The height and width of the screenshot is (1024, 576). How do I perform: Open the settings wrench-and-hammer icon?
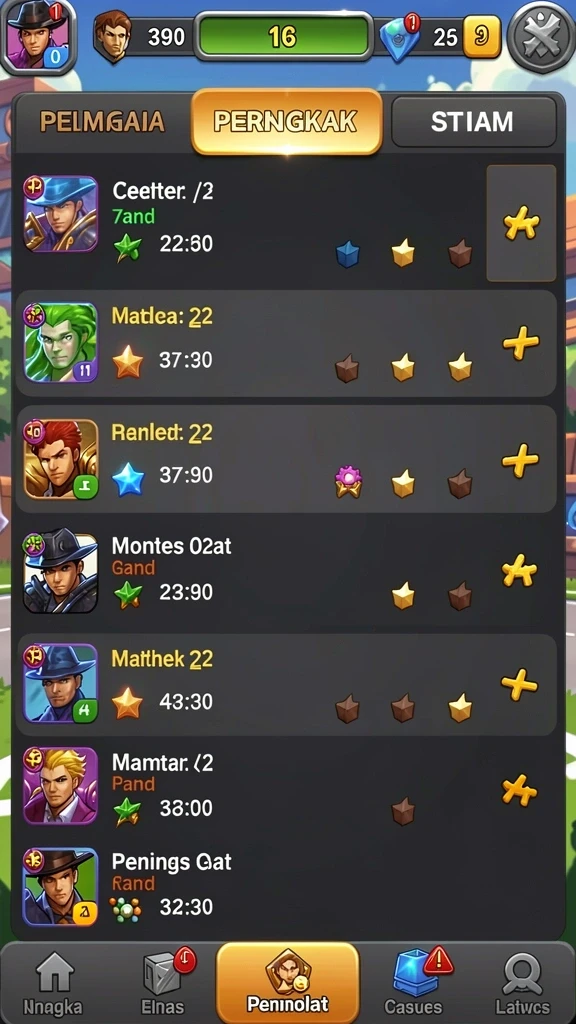(x=541, y=37)
